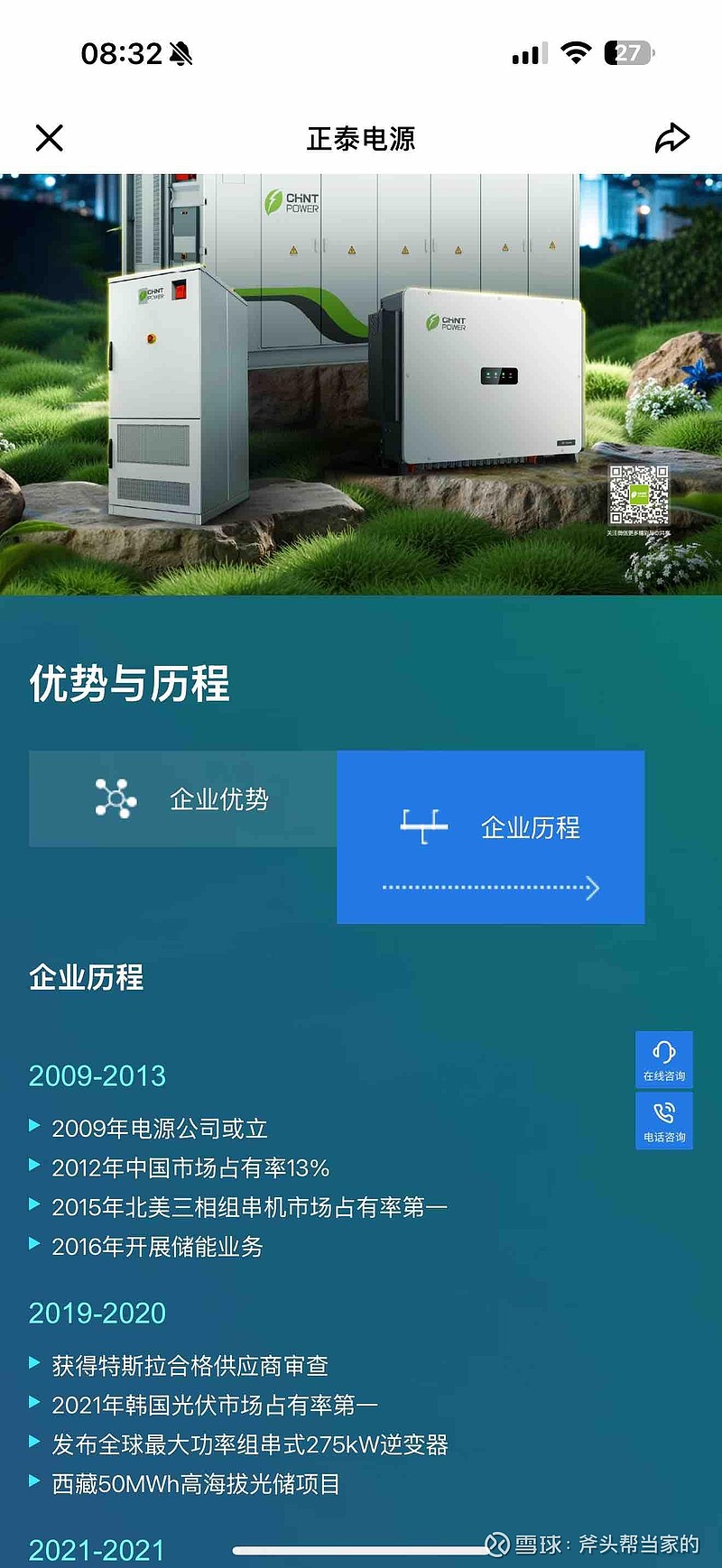Tap the headset icon for 在线咨询
This screenshot has height=1568, width=722.
[x=664, y=1052]
